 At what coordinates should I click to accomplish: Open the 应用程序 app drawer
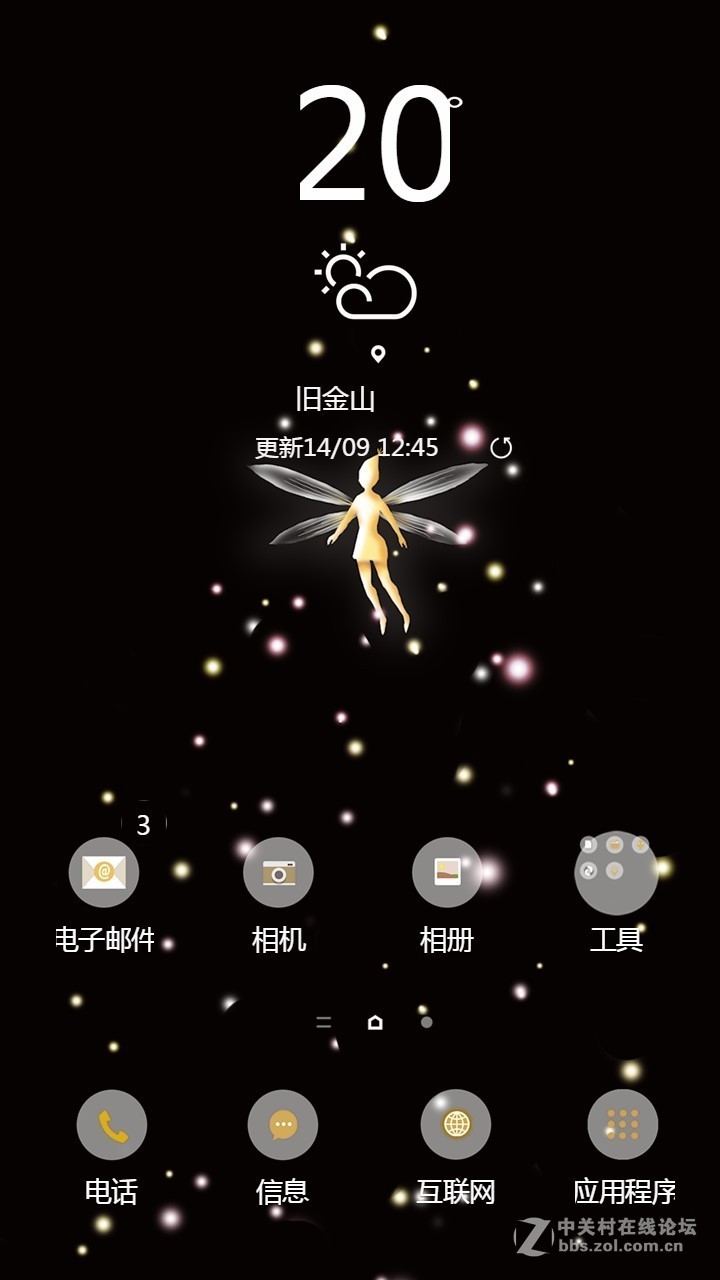pos(622,1125)
